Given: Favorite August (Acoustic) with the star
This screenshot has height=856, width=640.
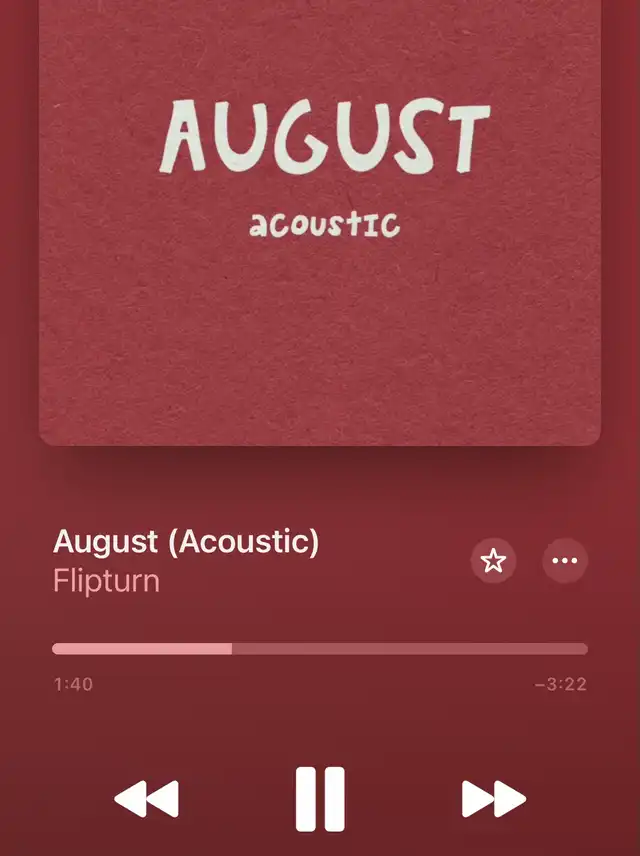Looking at the screenshot, I should click(493, 561).
